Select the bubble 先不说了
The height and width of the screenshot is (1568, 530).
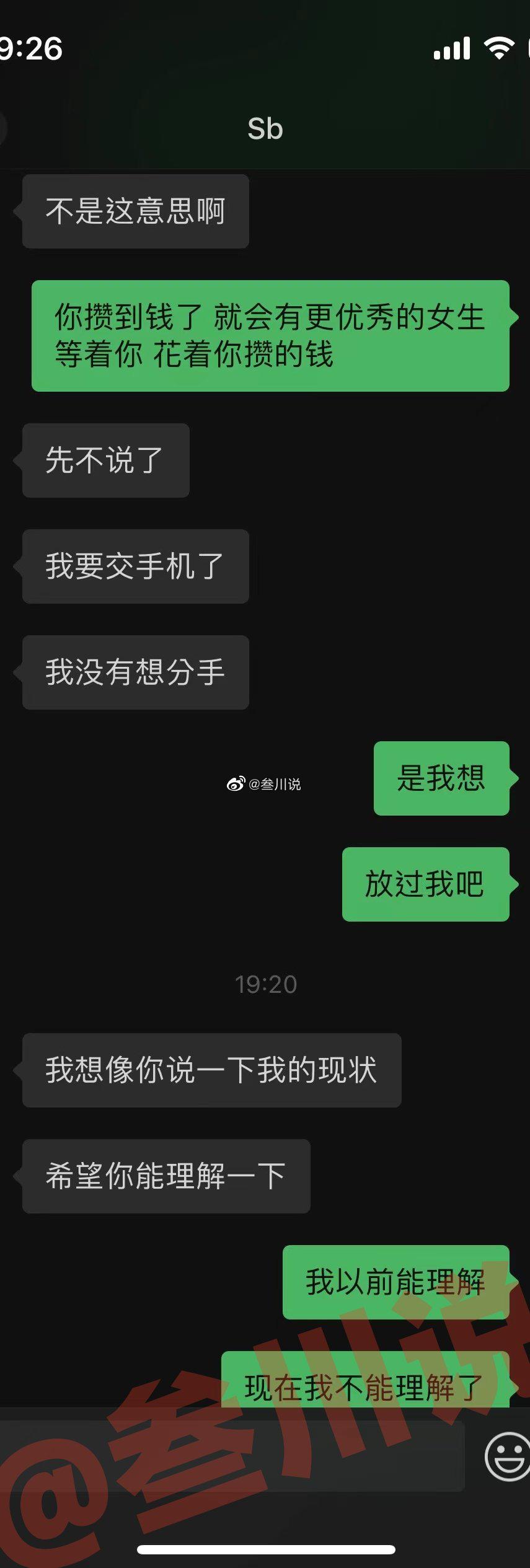pos(104,460)
